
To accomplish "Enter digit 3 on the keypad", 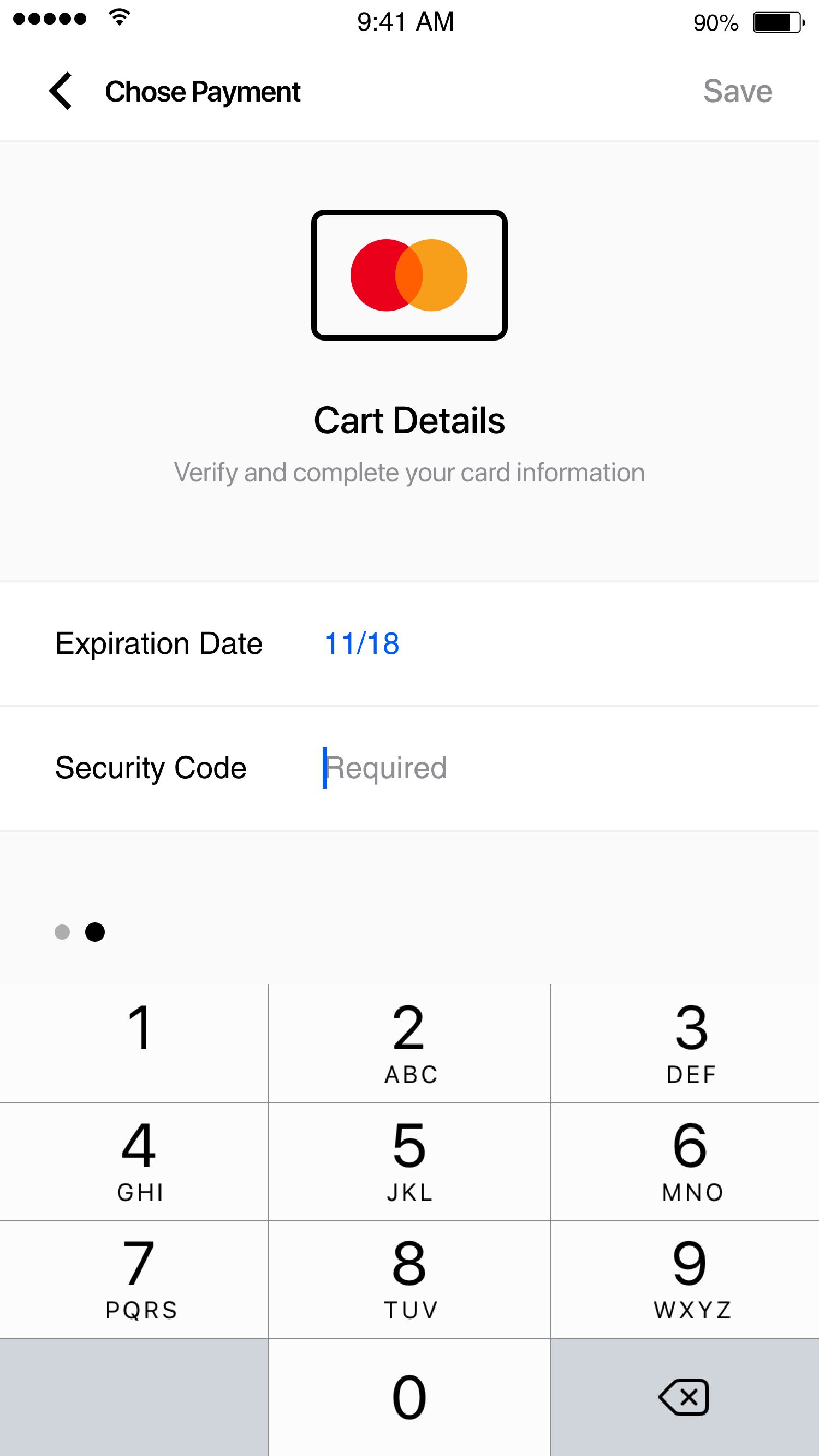I will click(686, 1043).
